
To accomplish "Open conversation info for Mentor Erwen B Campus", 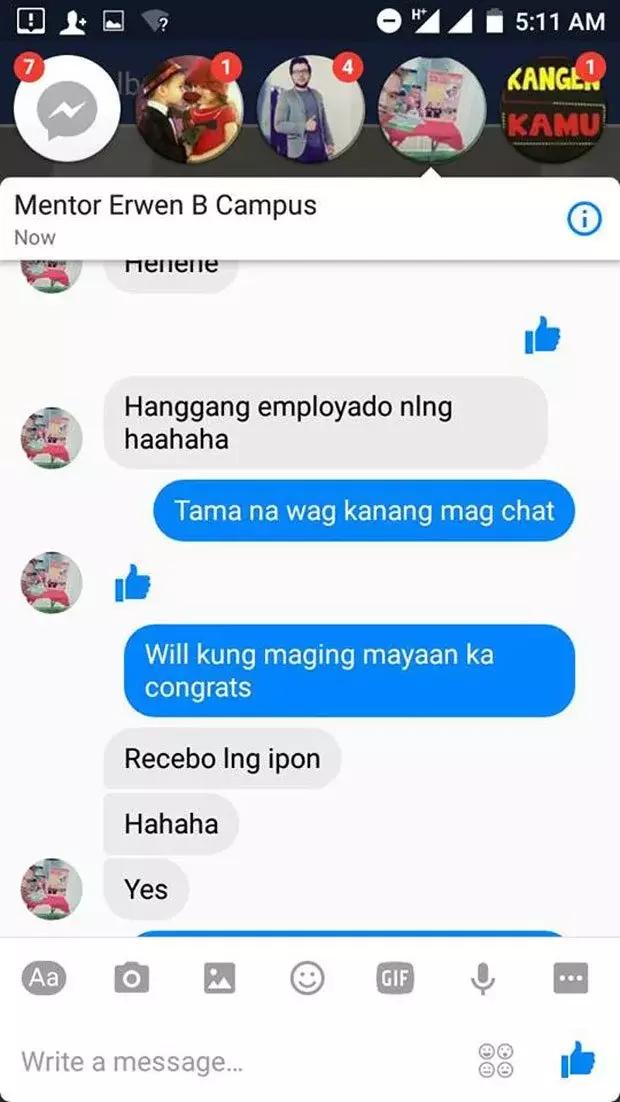I will point(584,220).
